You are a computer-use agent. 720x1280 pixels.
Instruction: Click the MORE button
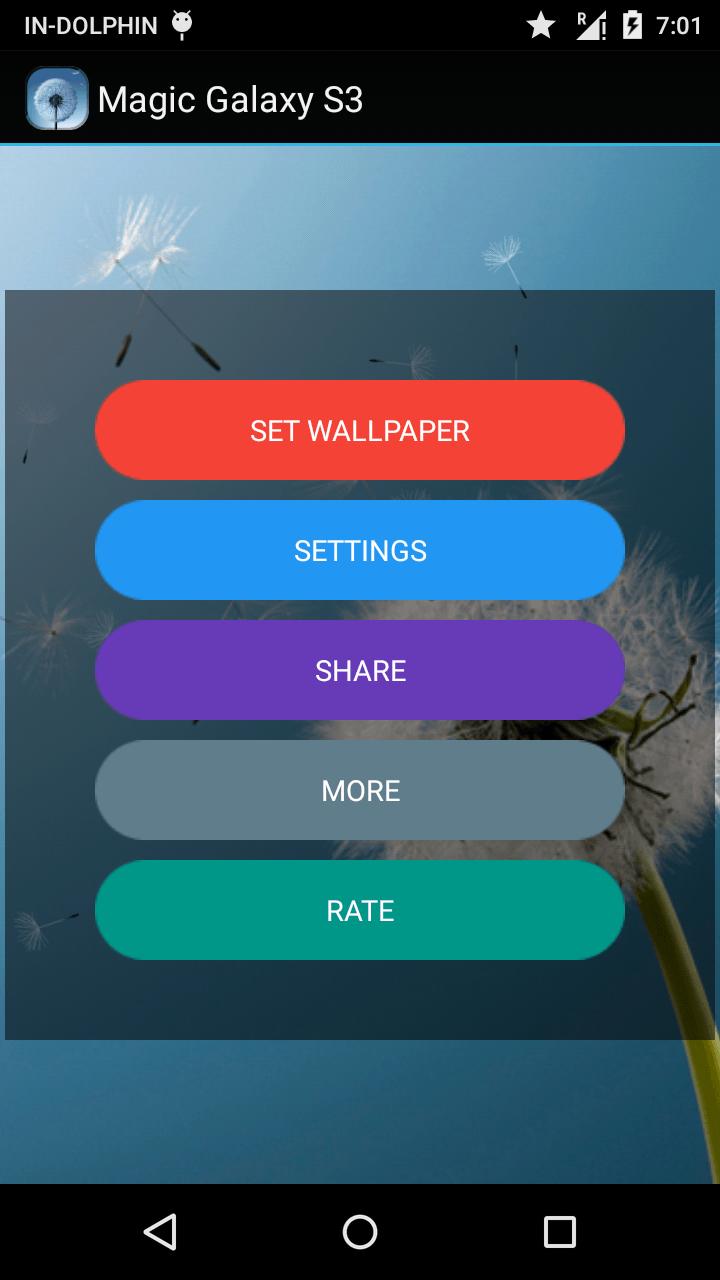point(360,790)
